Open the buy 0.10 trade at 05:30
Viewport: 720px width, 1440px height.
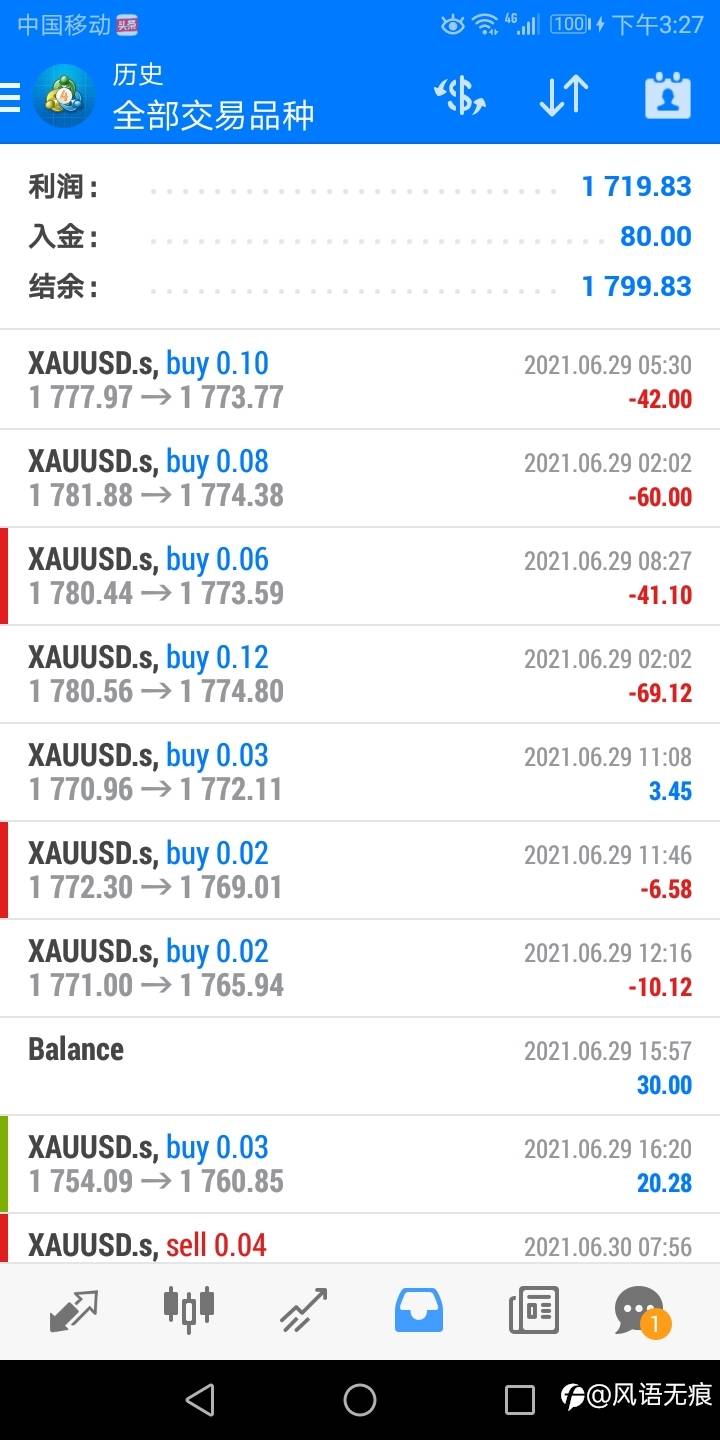(360, 381)
